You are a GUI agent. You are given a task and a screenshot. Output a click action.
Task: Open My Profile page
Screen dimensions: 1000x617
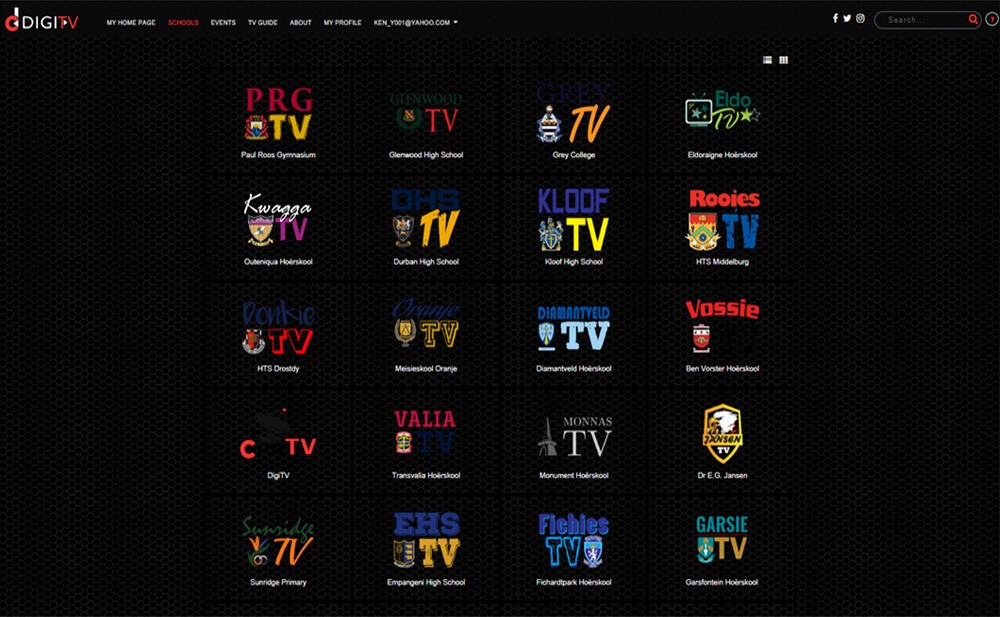coord(342,22)
